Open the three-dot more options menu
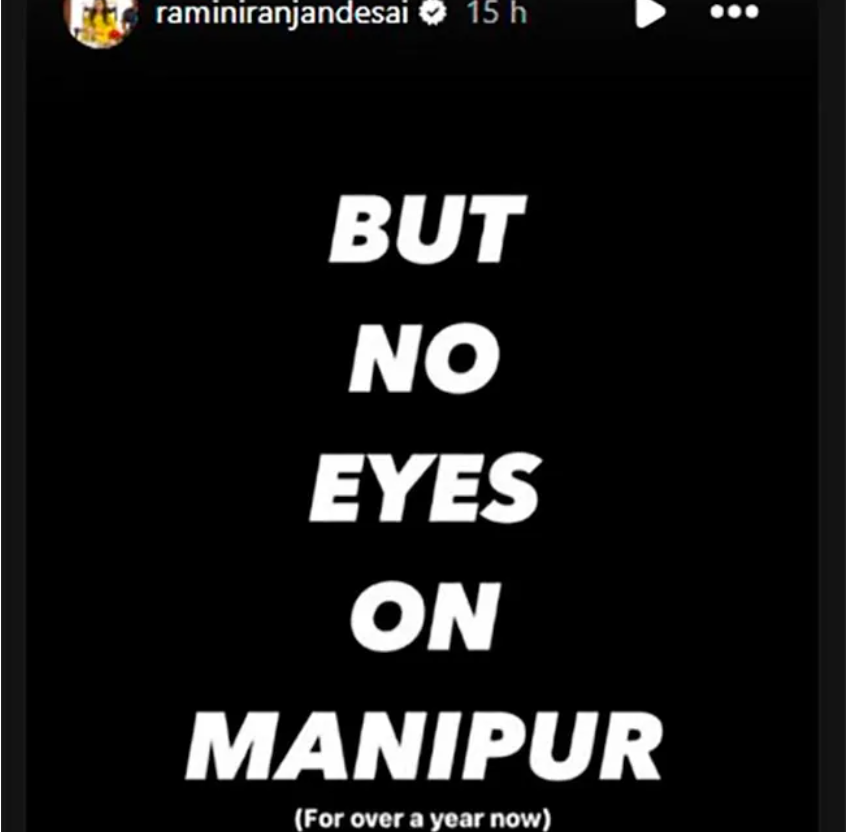The width and height of the screenshot is (850, 832). point(734,14)
